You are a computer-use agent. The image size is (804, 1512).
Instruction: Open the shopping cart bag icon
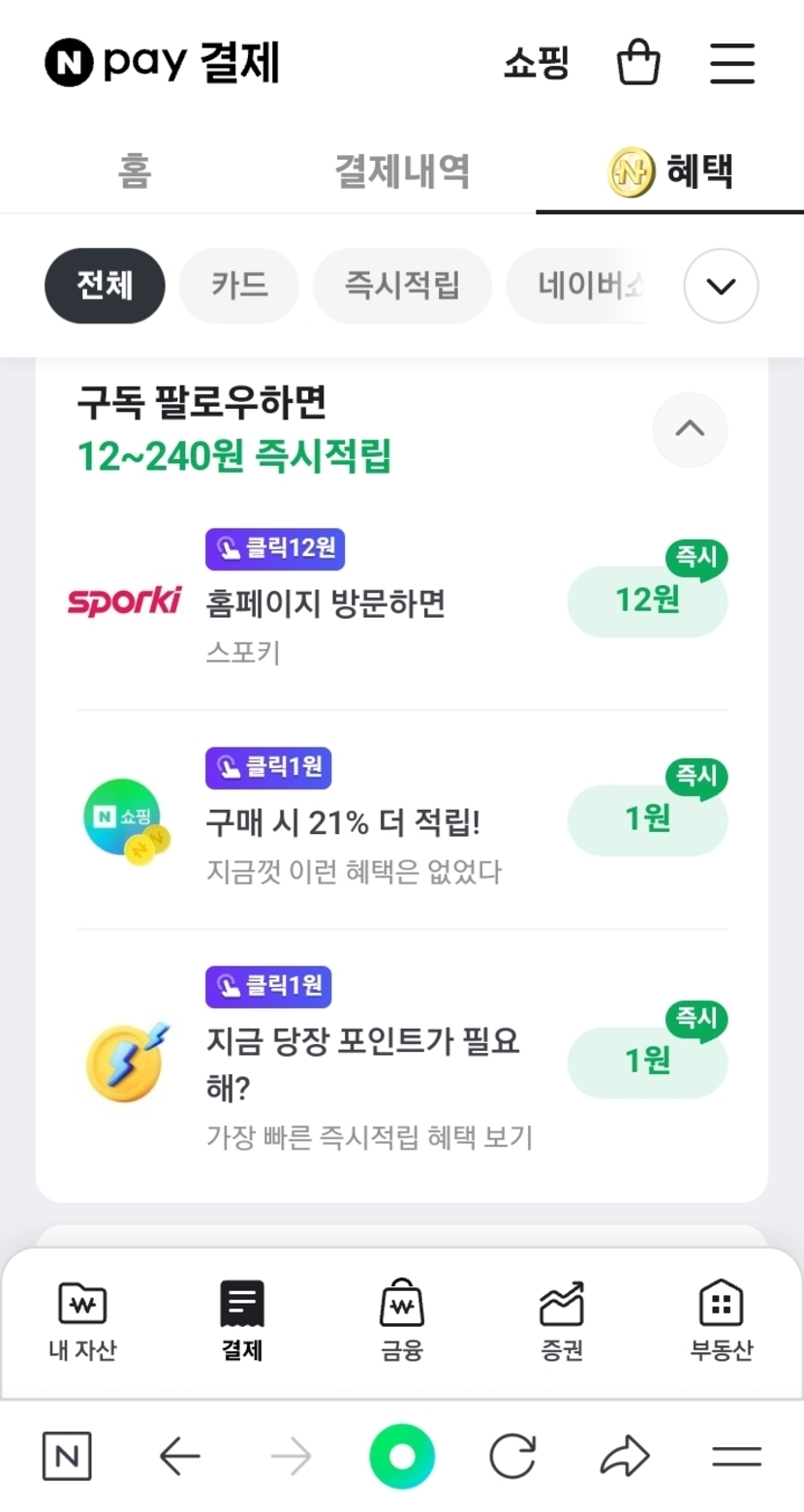click(x=638, y=63)
